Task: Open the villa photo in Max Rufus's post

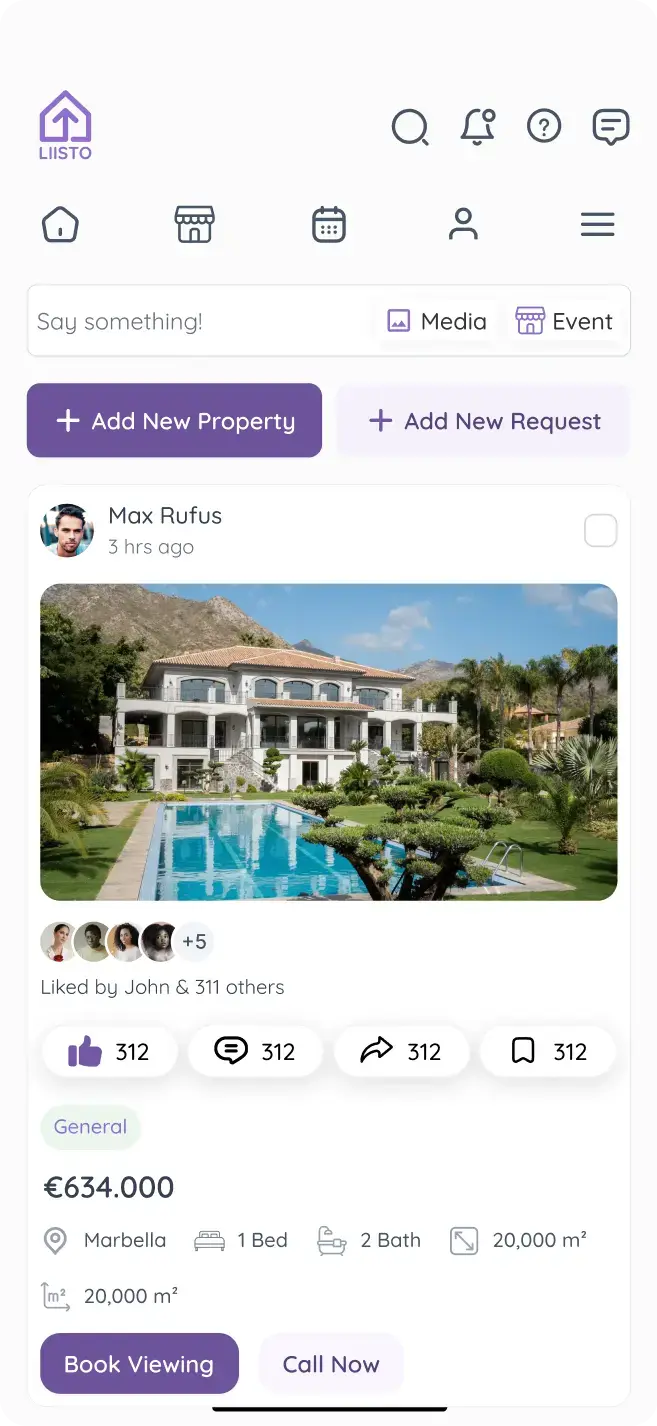Action: [328, 742]
